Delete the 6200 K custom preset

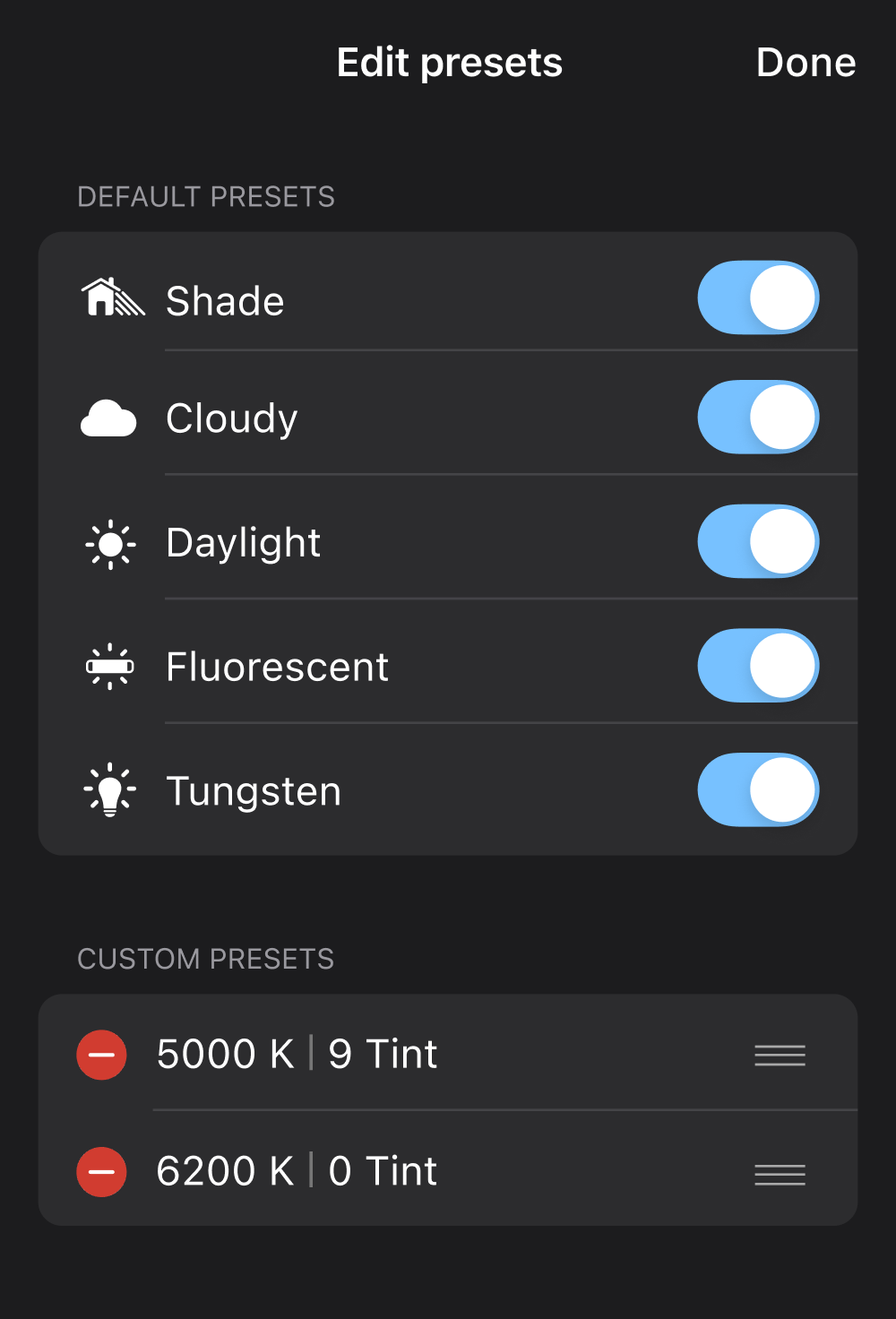(x=101, y=1171)
